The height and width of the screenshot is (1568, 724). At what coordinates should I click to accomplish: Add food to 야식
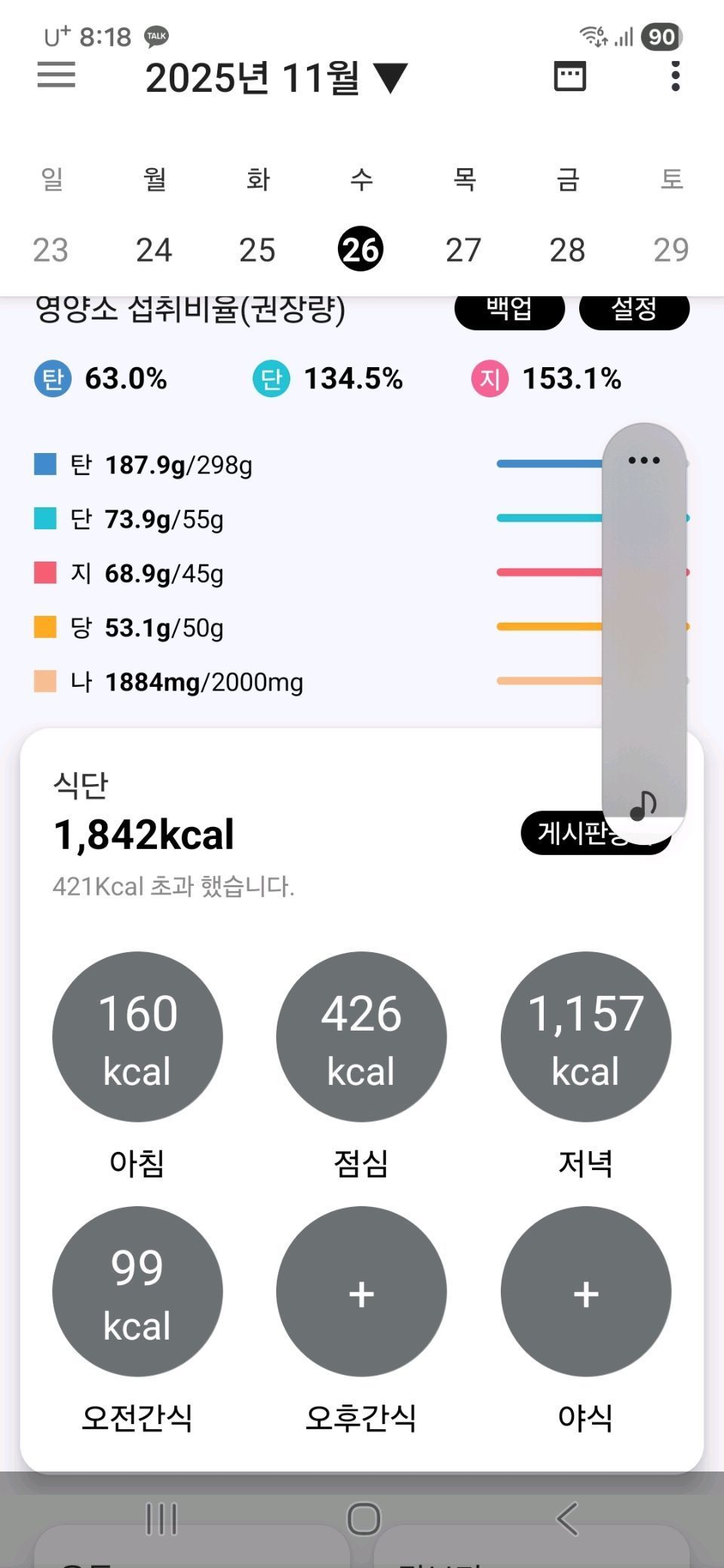(586, 1291)
